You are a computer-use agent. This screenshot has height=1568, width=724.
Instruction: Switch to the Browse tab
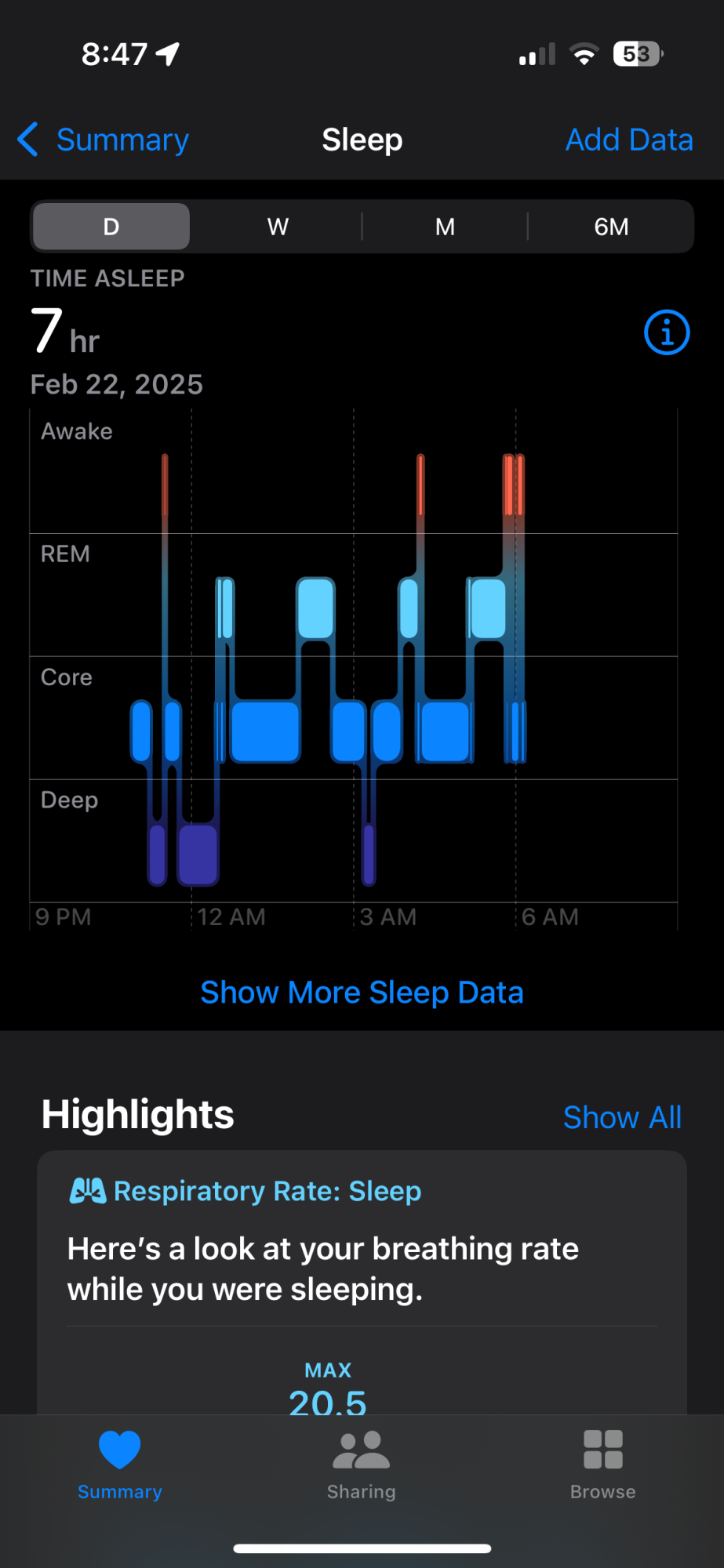click(602, 1464)
